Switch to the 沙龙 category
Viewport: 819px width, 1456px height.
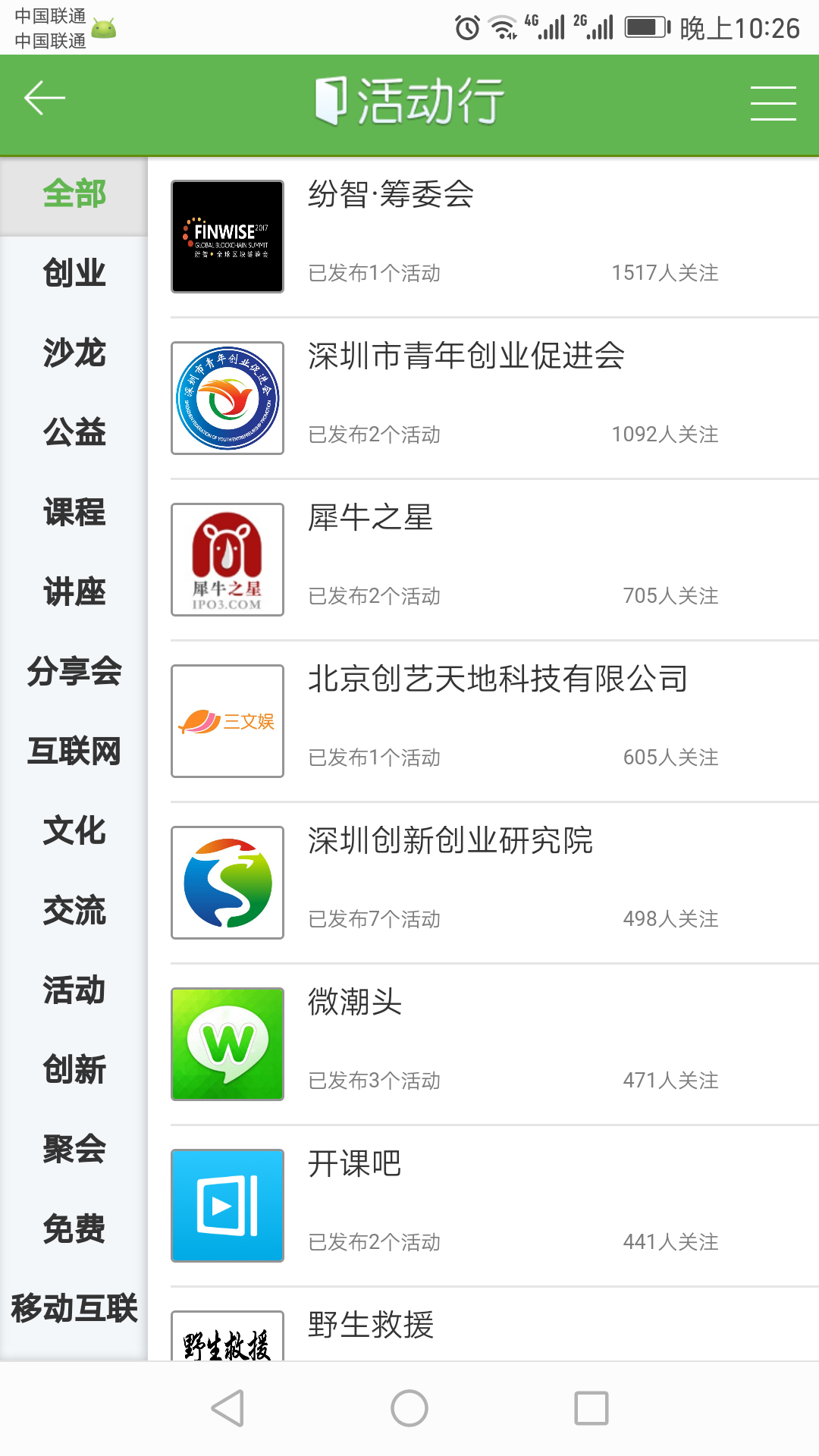[x=74, y=353]
